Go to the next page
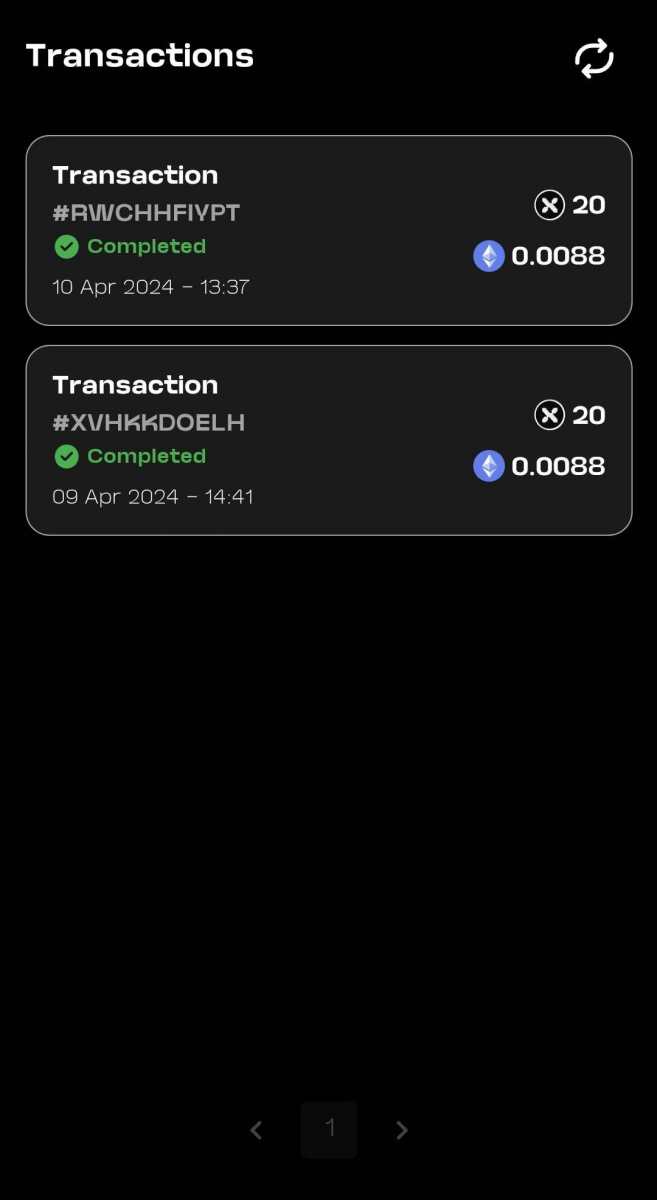The image size is (657, 1200). click(x=402, y=1130)
